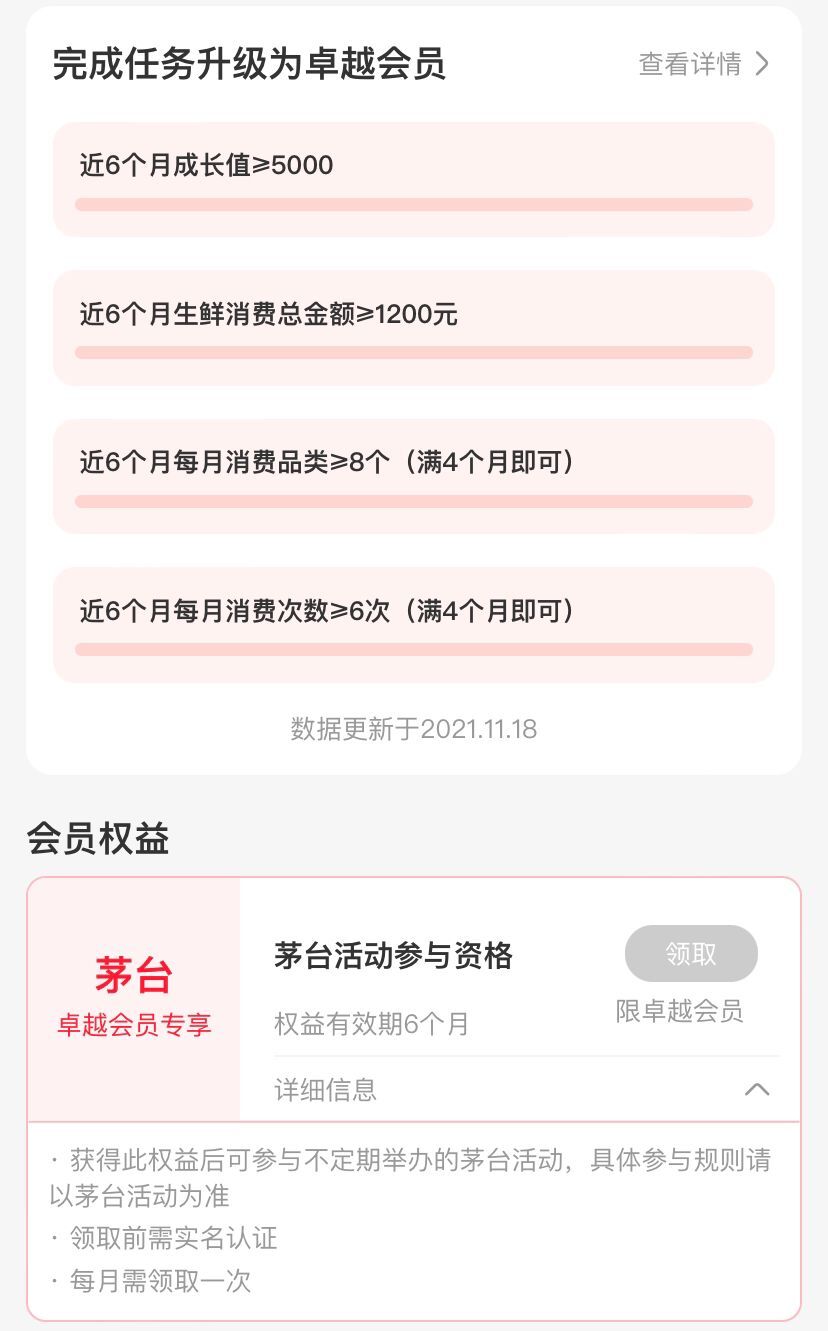Click the 领取 button to claim Maotai benefit
This screenshot has width=828, height=1331.
coord(691,953)
